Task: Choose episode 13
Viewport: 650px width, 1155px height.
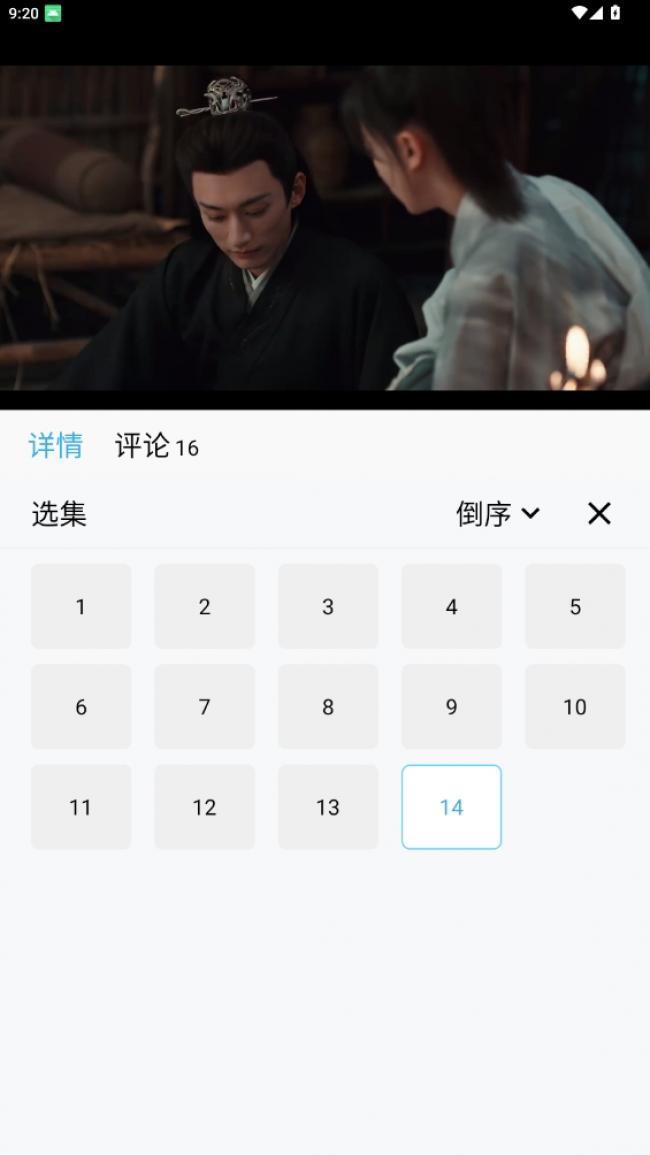Action: (328, 807)
